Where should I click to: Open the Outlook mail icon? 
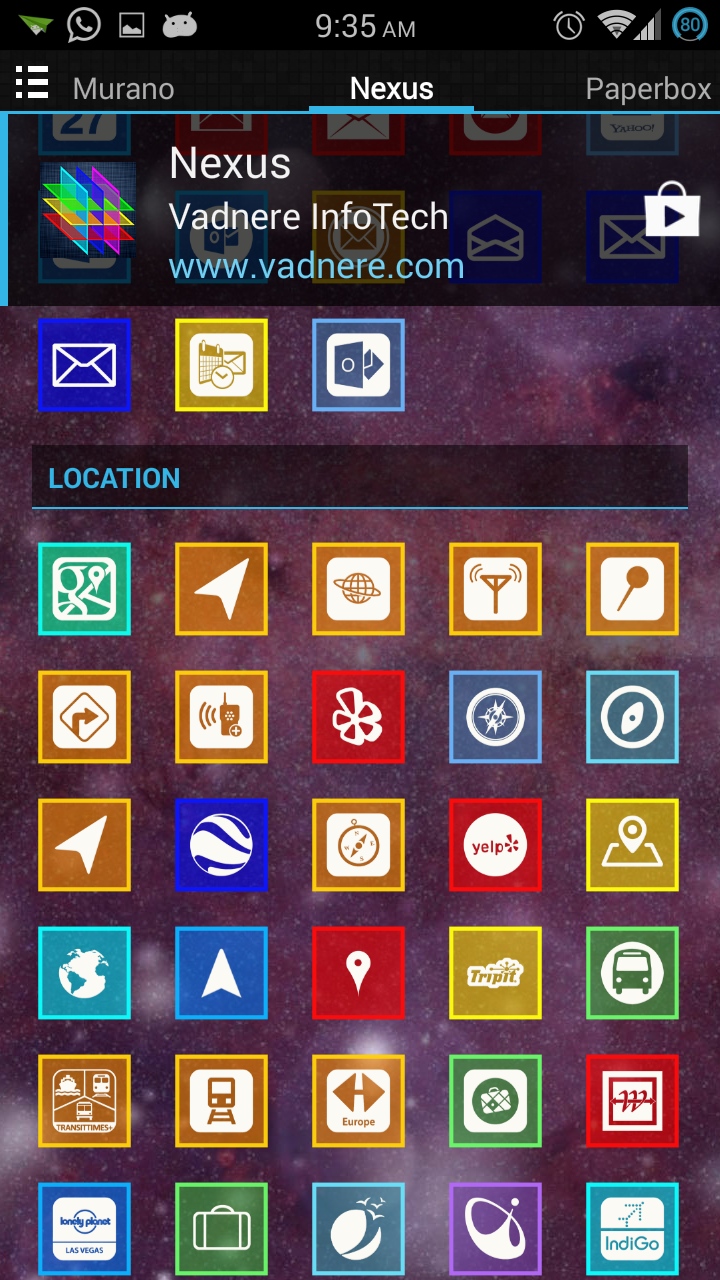pyautogui.click(x=358, y=365)
